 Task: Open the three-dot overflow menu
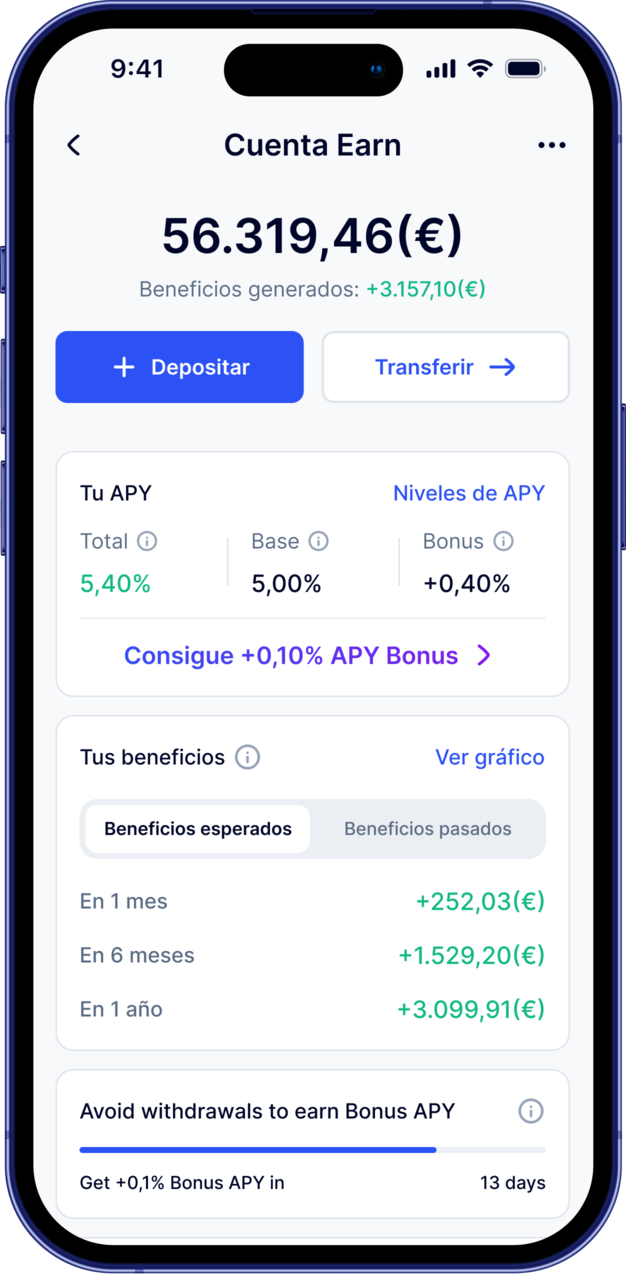551,145
